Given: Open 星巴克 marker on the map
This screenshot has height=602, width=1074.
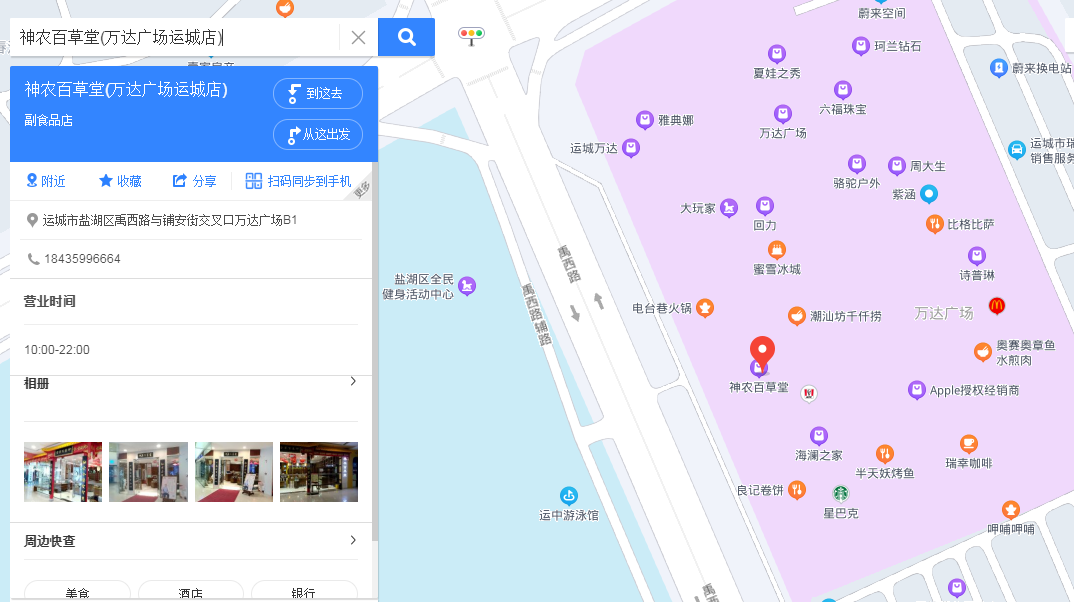Looking at the screenshot, I should click(840, 493).
